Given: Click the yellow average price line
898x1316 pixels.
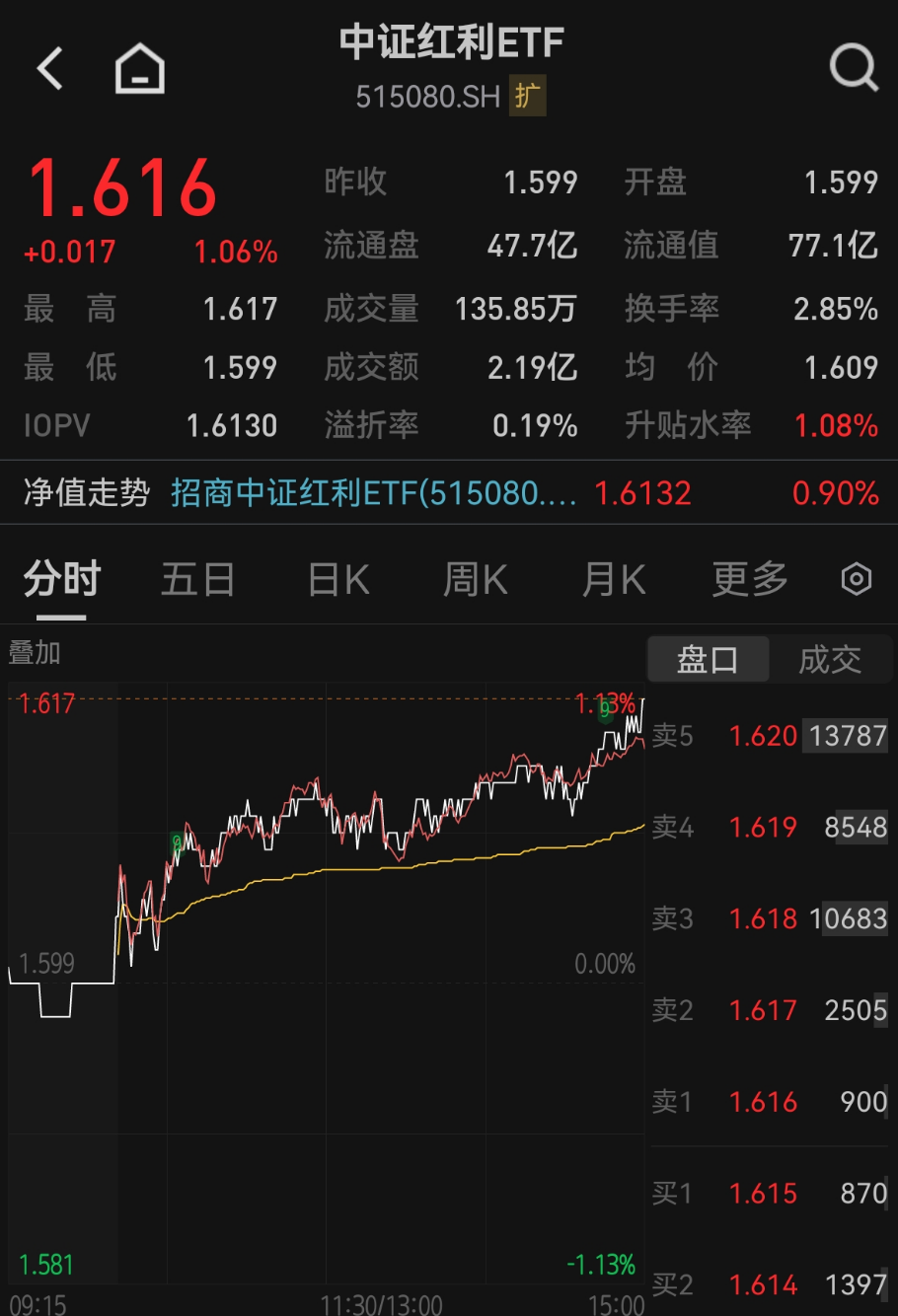Looking at the screenshot, I should [x=395, y=868].
